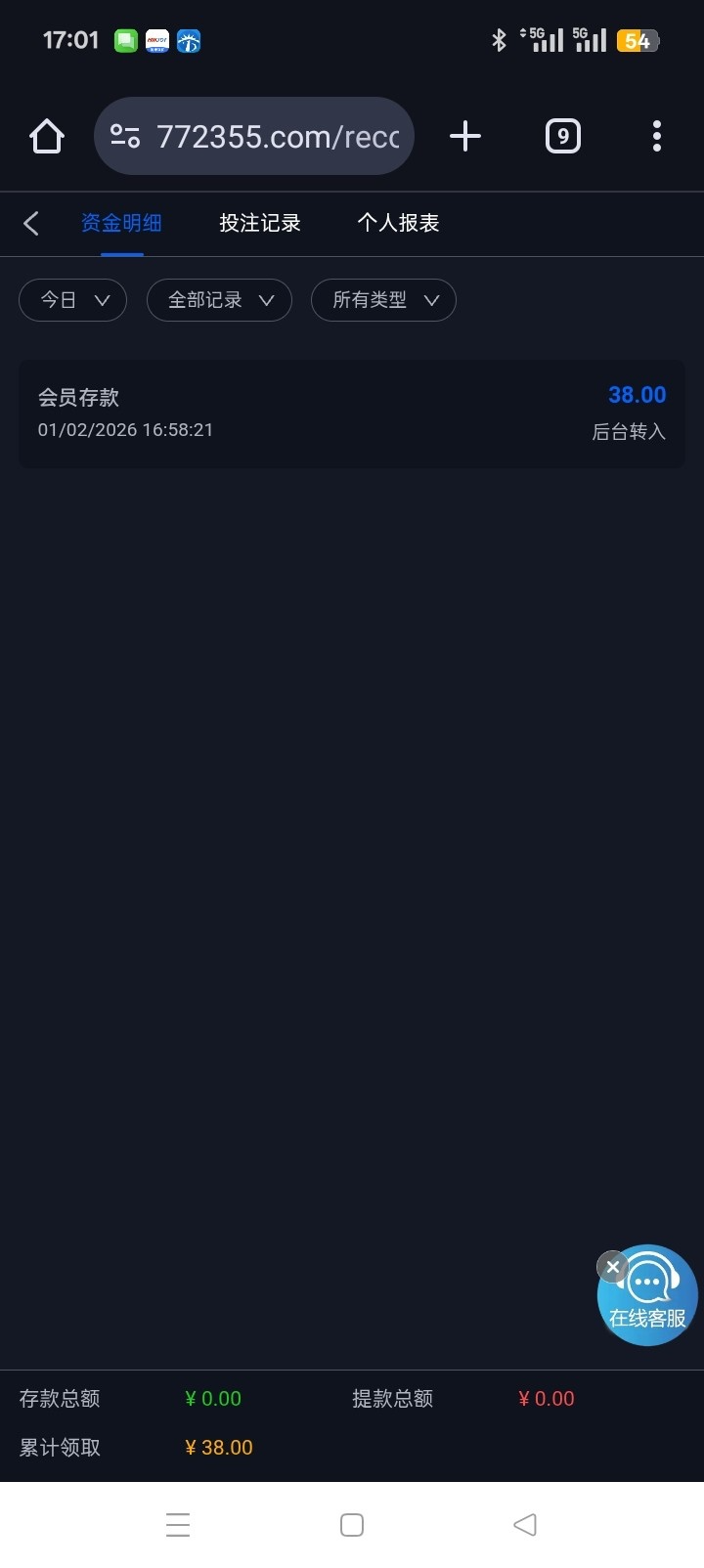Viewport: 704px width, 1568px height.
Task: Expand the 所有类型 type dropdown
Action: point(383,300)
